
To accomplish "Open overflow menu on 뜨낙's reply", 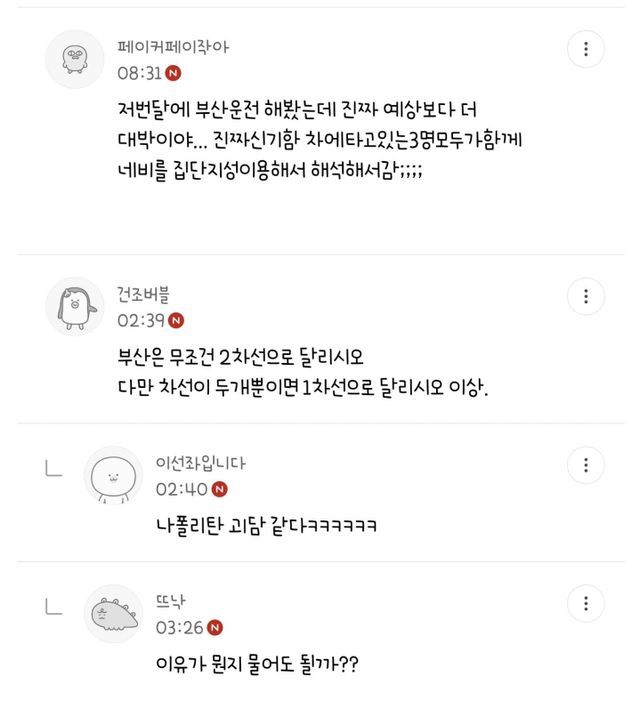I will [586, 603].
